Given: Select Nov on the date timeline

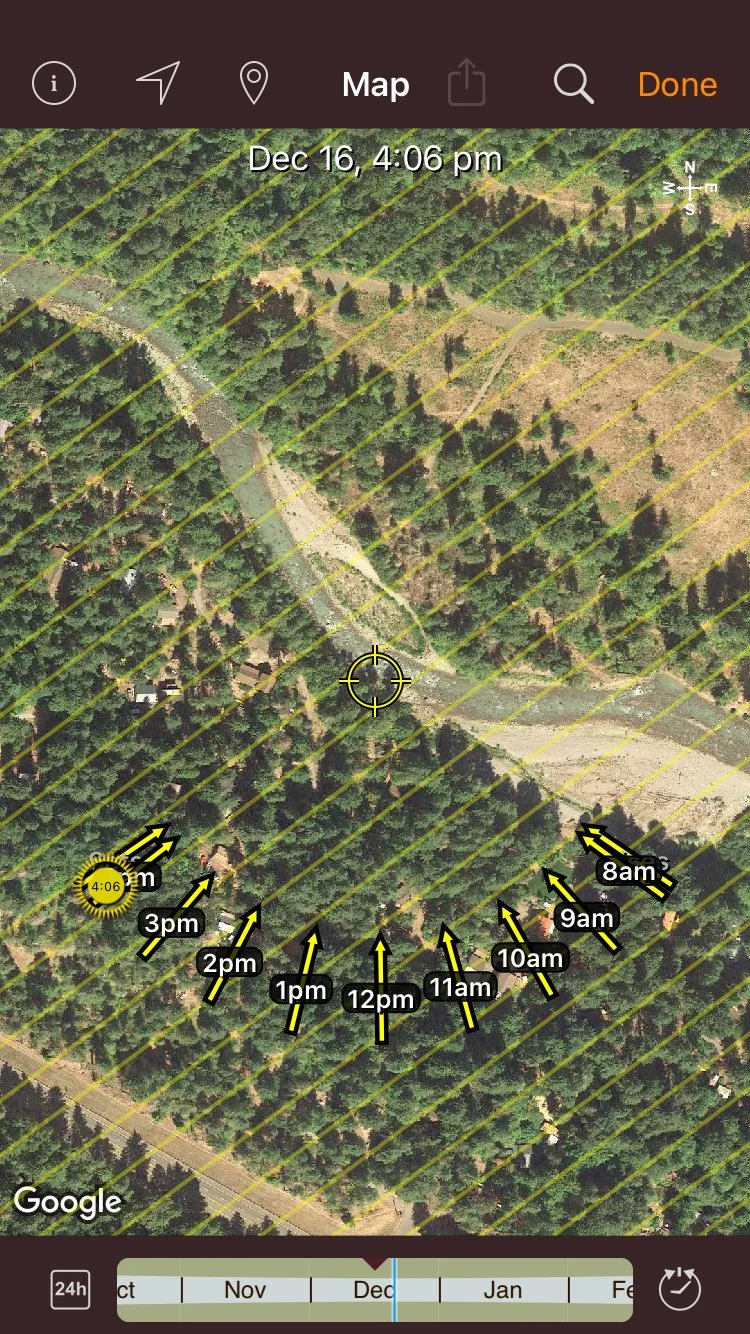Looking at the screenshot, I should point(245,1290).
